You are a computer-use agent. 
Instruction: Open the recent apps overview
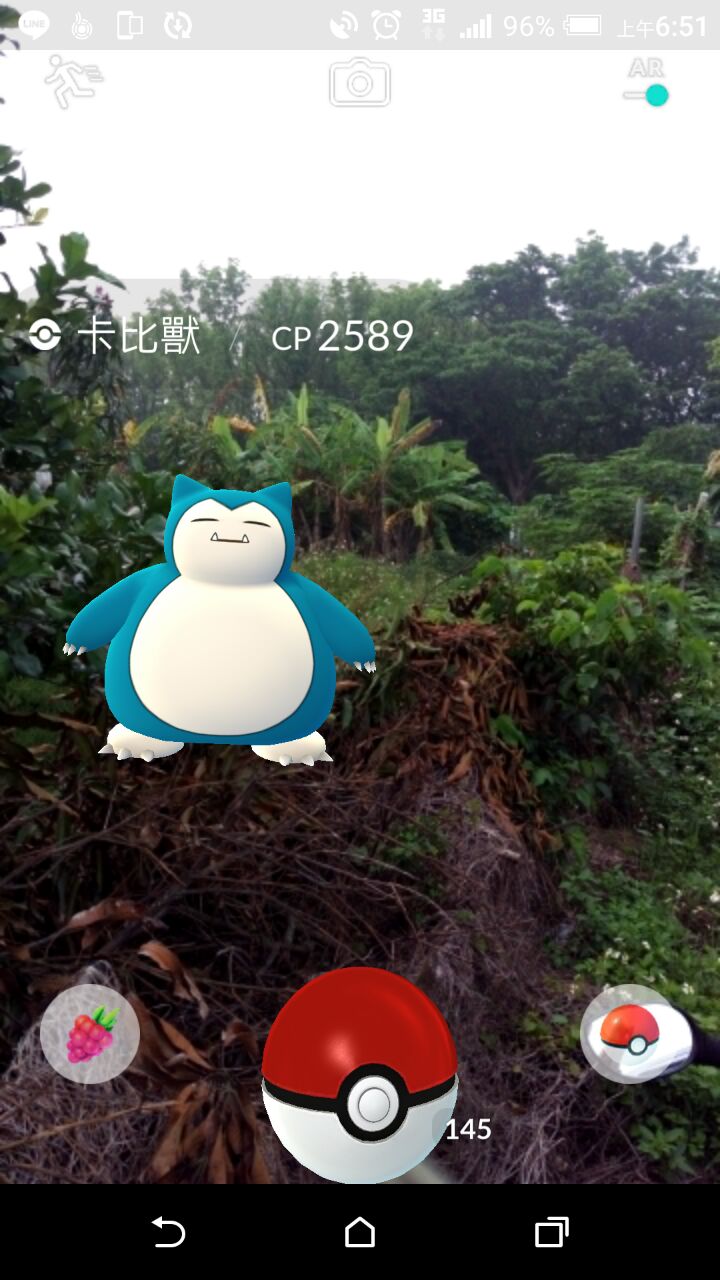coord(551,1232)
